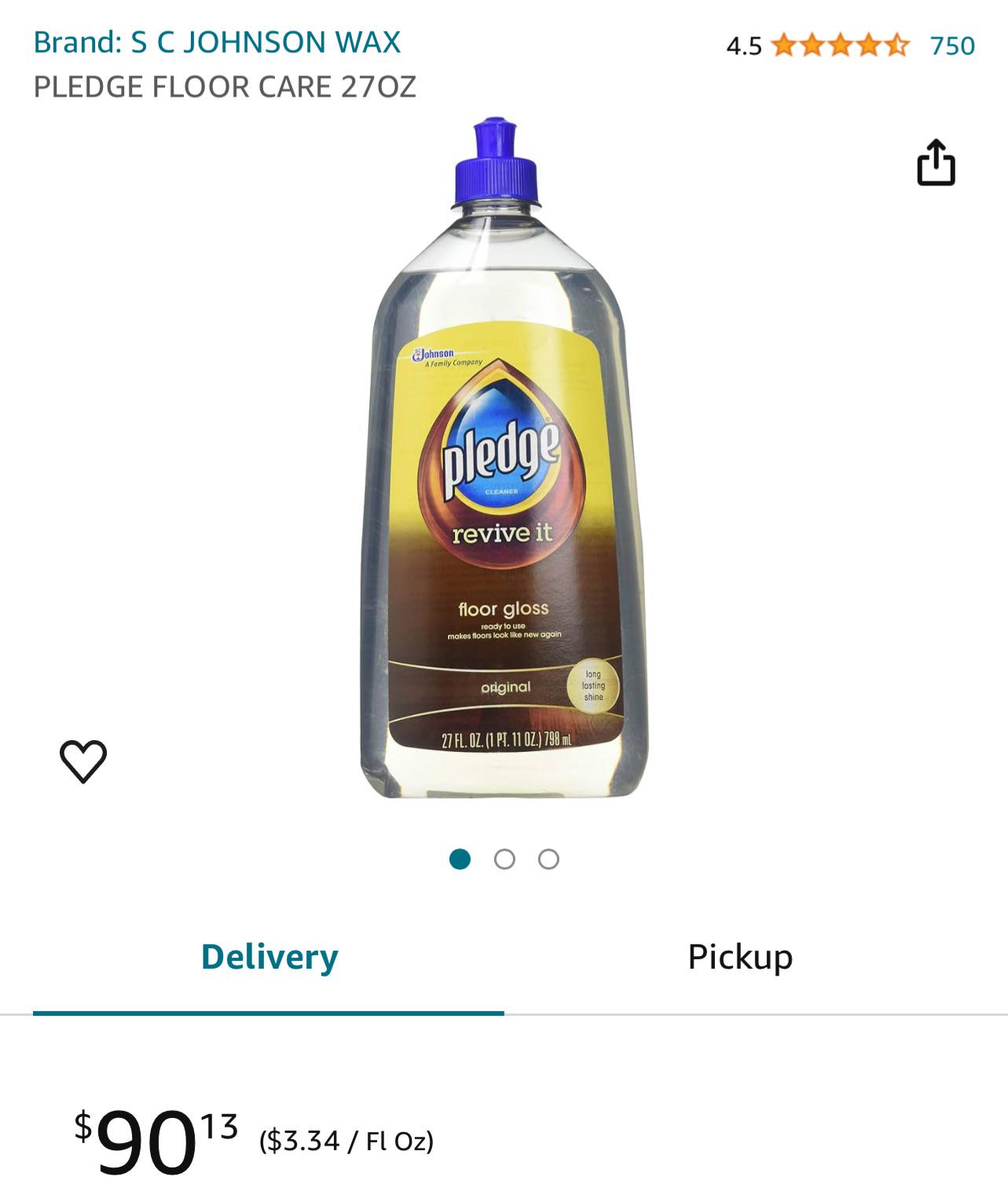
Task: Open the S C JOHNSON WAX brand page
Action: tap(217, 43)
